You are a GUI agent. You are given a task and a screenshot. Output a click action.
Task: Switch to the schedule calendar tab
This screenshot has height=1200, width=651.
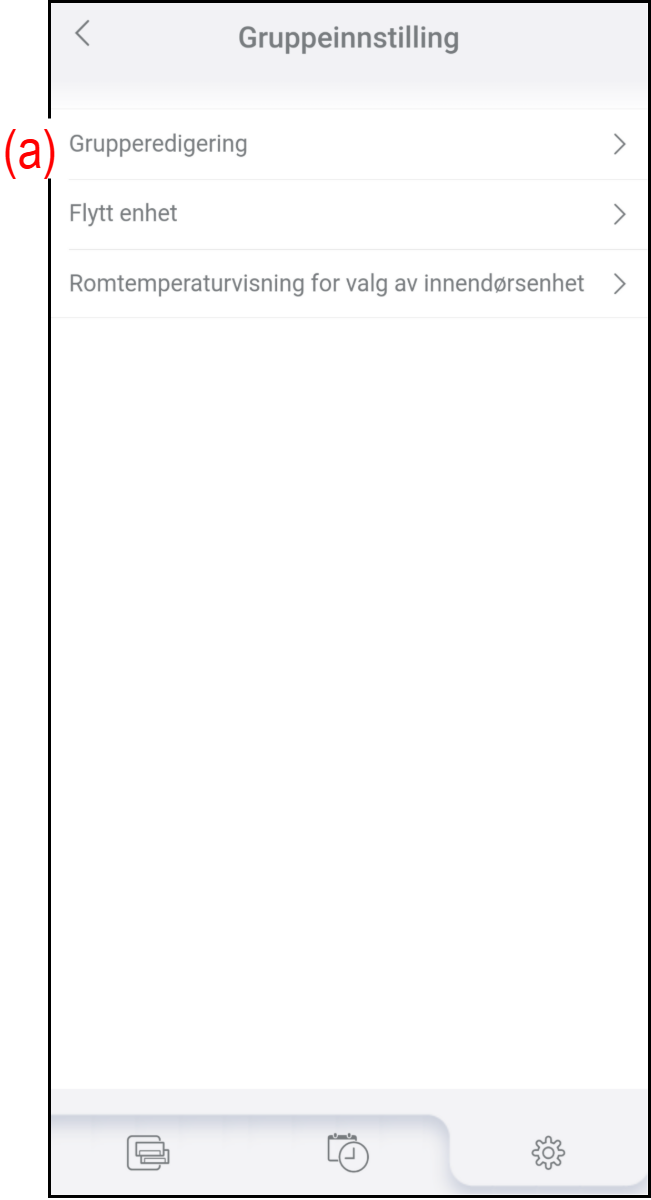[347, 1152]
